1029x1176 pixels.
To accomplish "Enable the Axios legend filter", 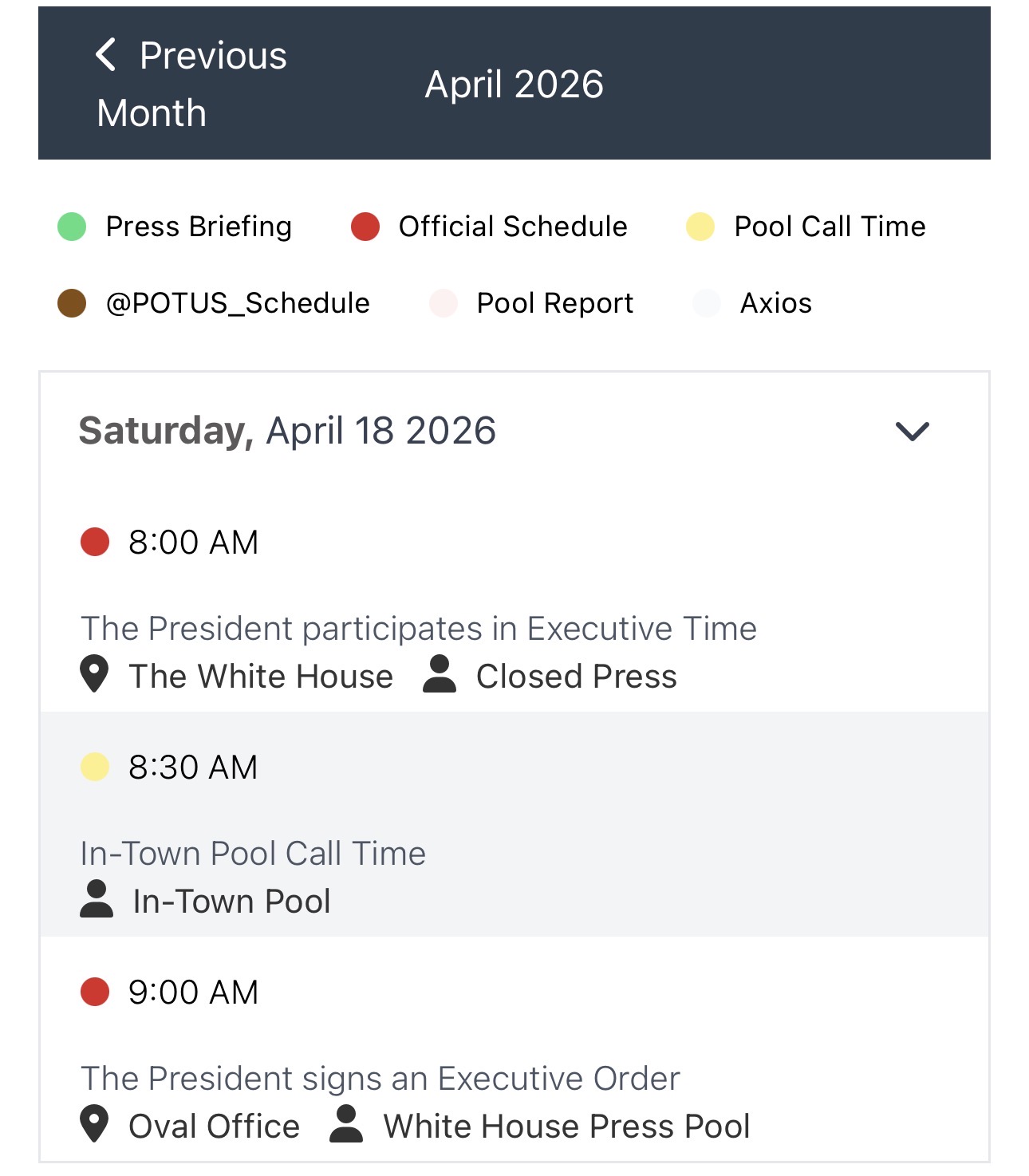I will coord(752,303).
